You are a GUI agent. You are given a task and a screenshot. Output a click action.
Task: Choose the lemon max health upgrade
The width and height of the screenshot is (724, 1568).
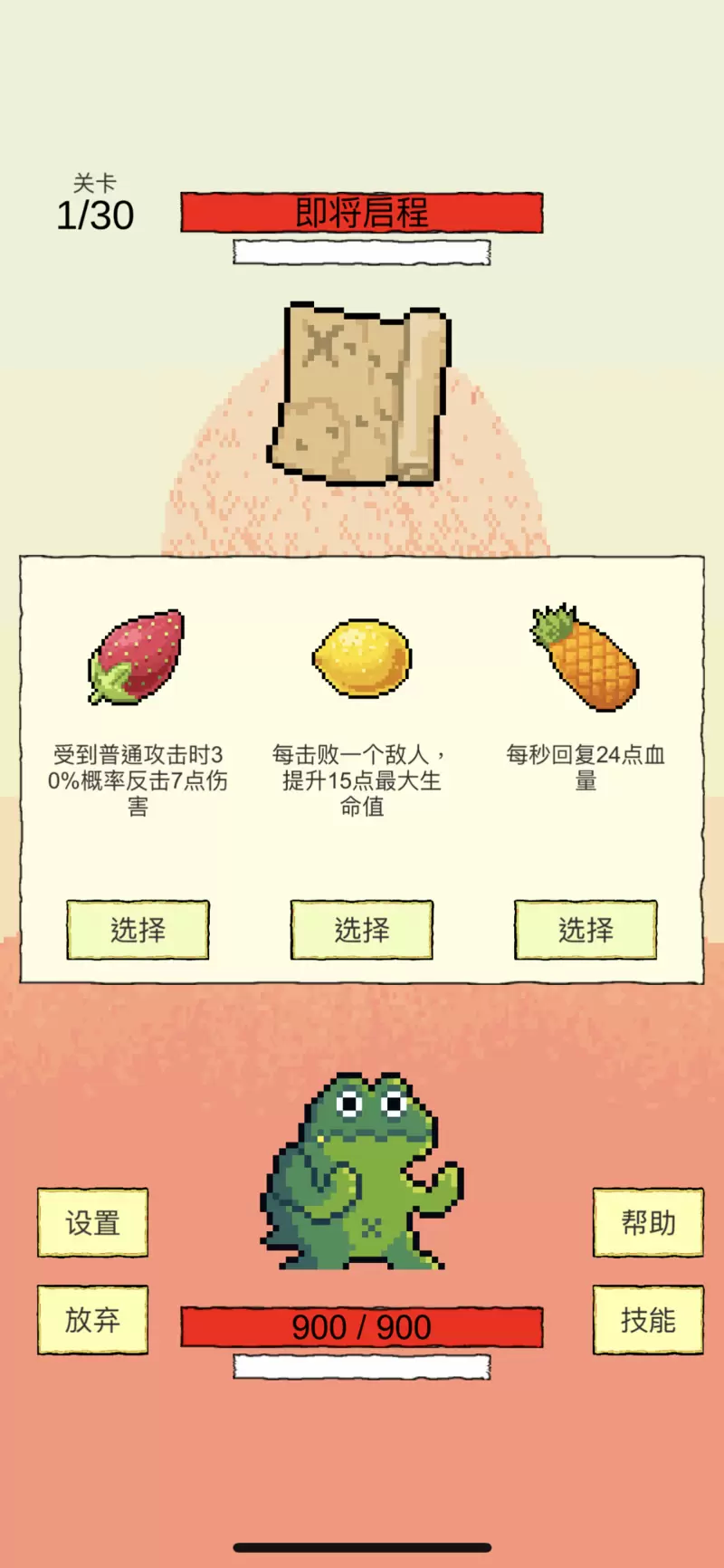(x=361, y=930)
